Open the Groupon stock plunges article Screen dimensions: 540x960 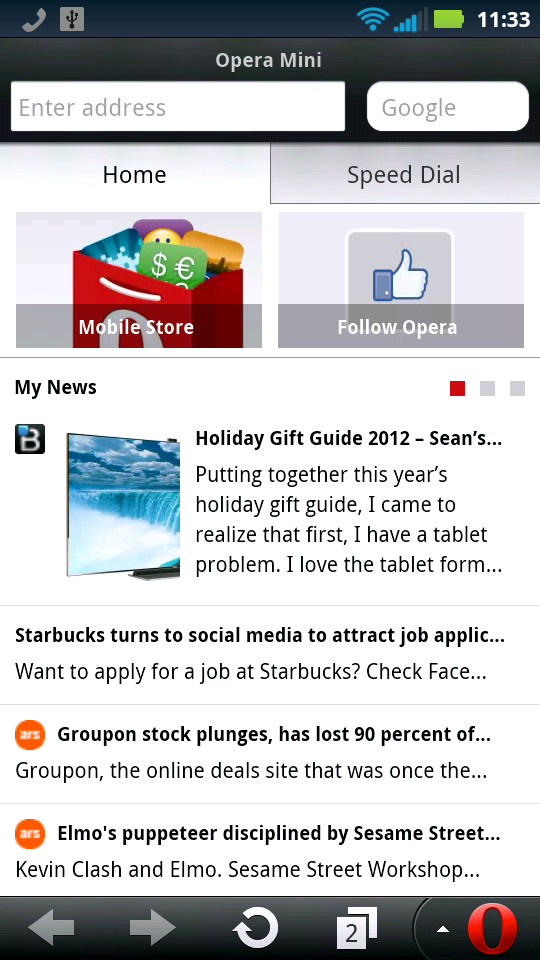(270, 753)
